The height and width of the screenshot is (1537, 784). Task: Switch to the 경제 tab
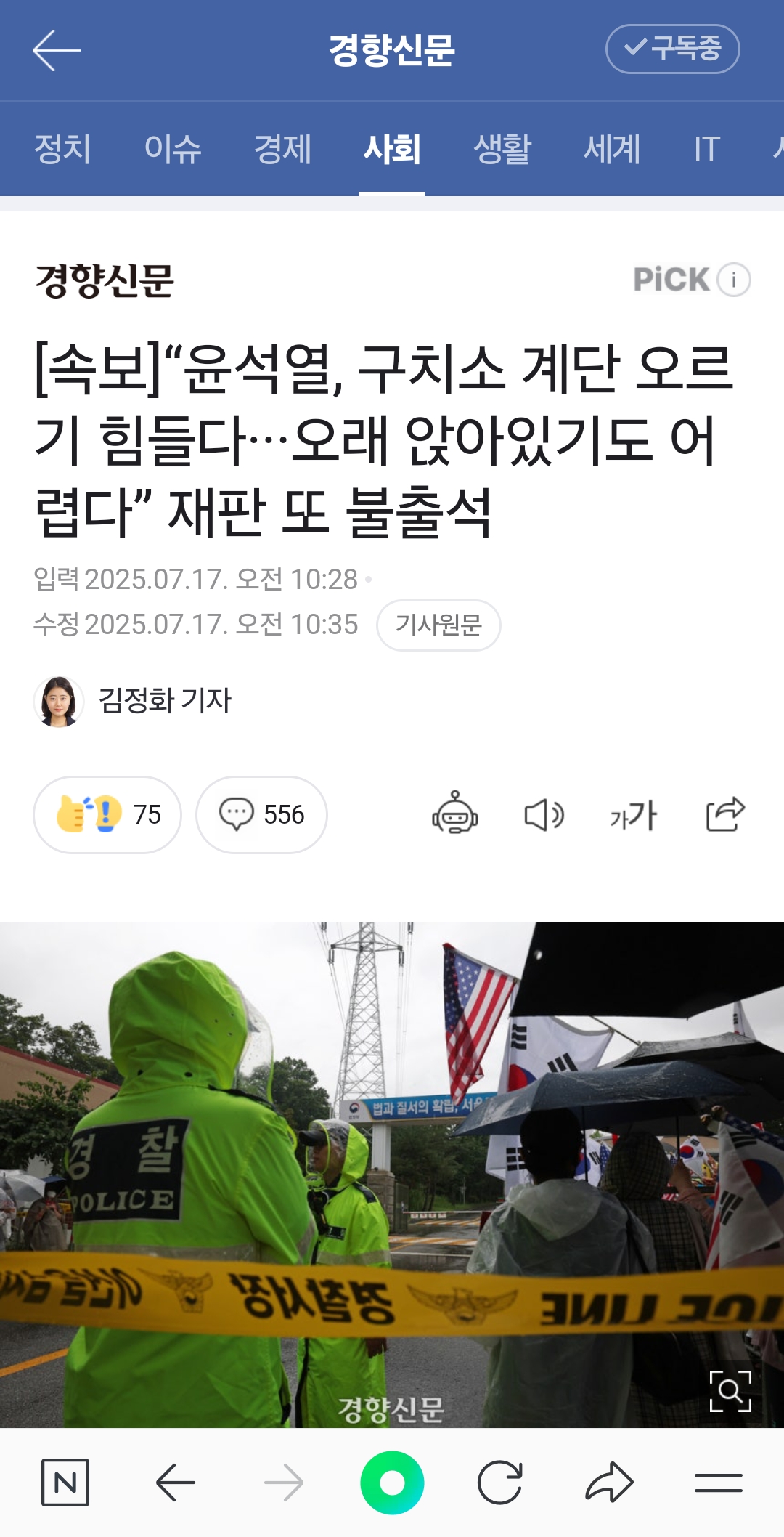pyautogui.click(x=282, y=149)
